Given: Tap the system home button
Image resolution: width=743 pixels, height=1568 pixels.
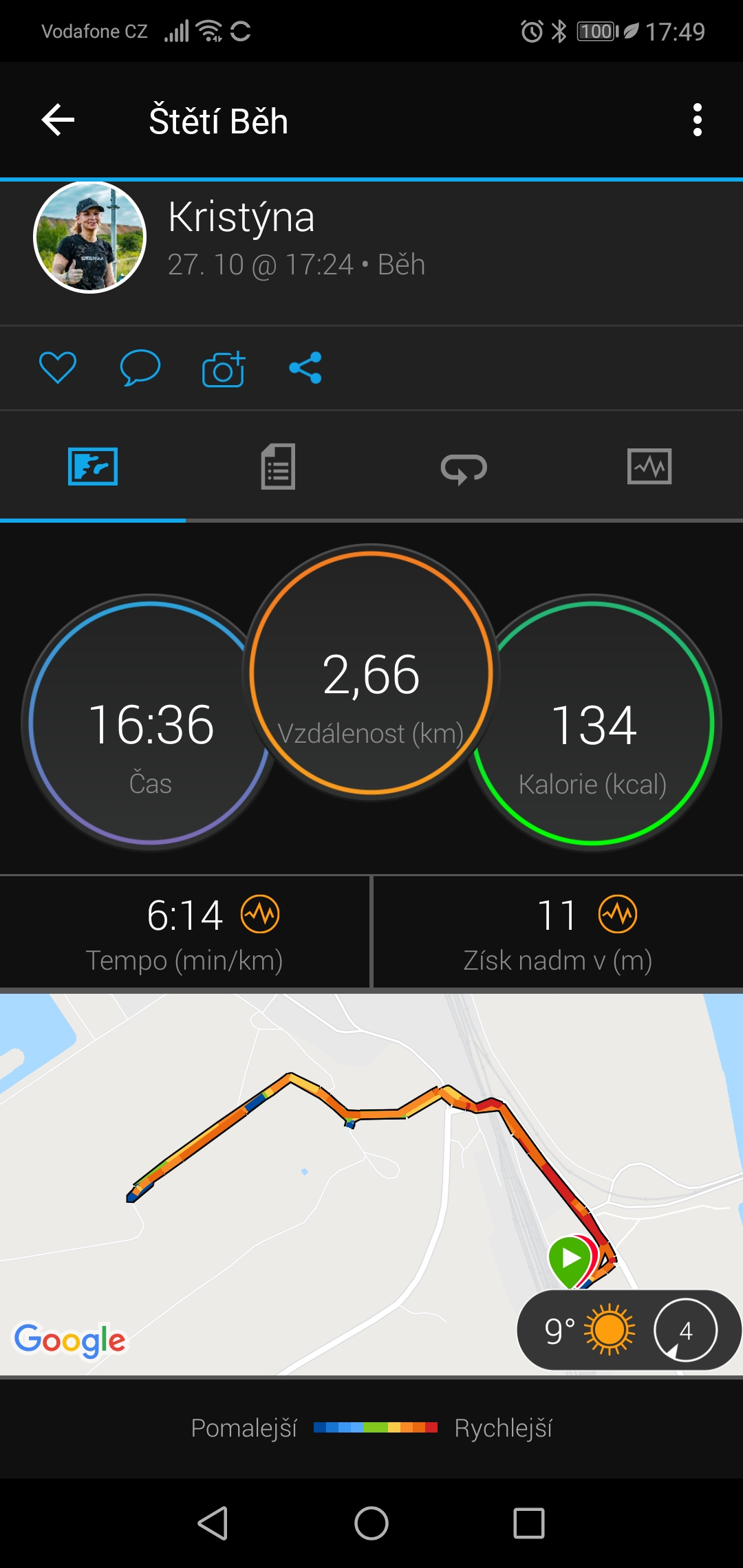Looking at the screenshot, I should coord(371,1523).
